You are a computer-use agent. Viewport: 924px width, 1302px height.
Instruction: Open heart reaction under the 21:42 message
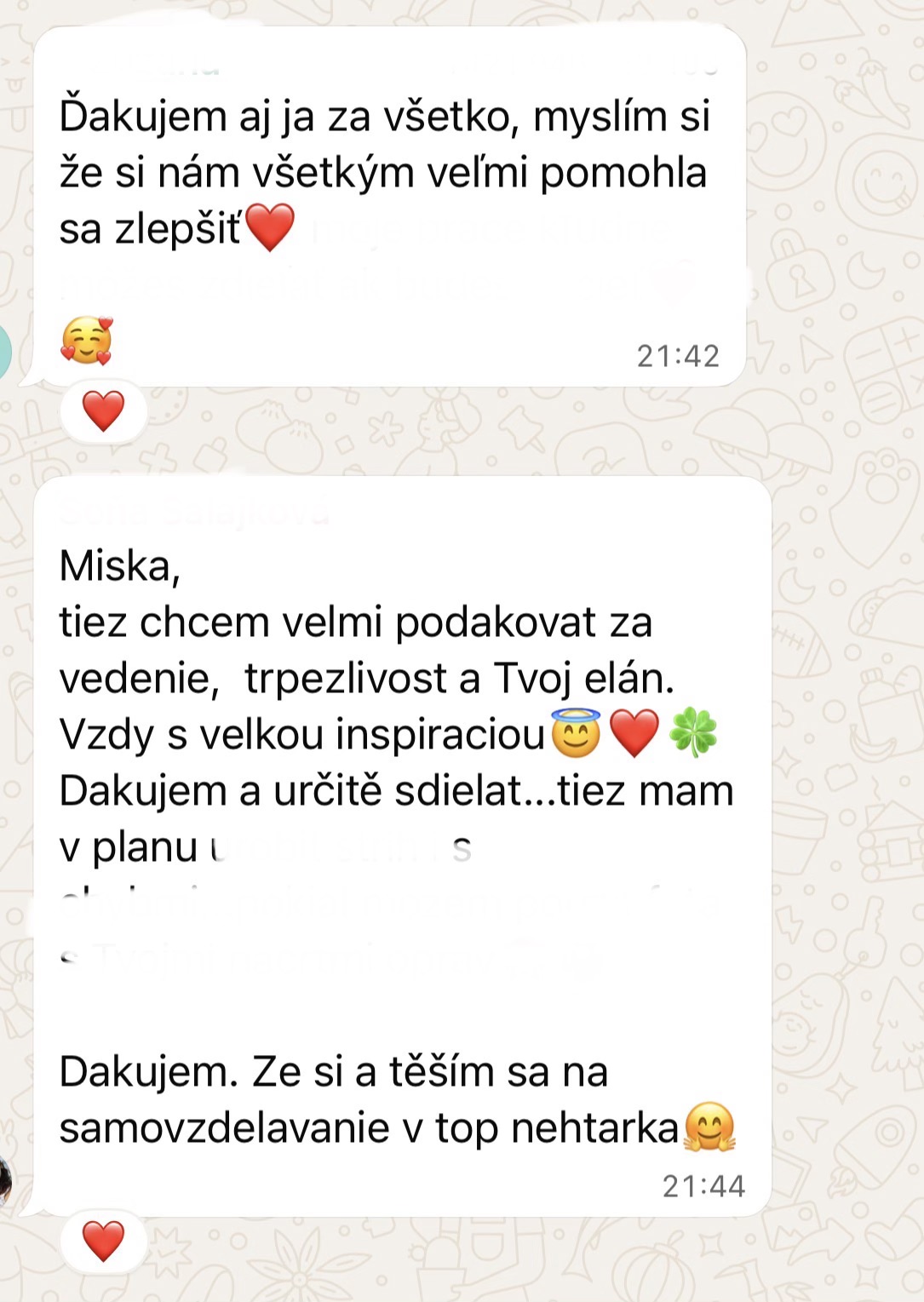tap(103, 412)
